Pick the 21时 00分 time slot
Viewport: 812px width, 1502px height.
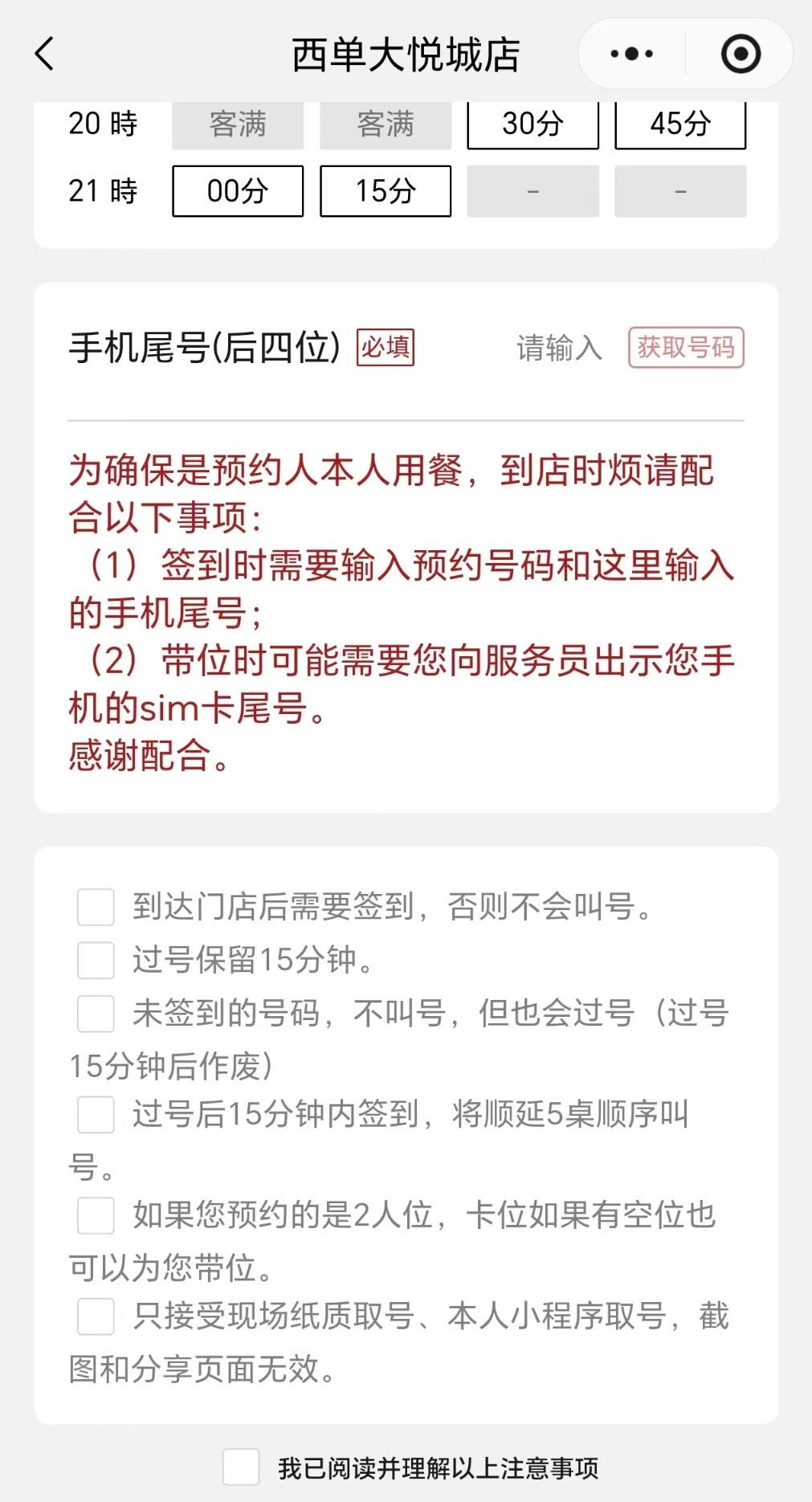click(238, 191)
